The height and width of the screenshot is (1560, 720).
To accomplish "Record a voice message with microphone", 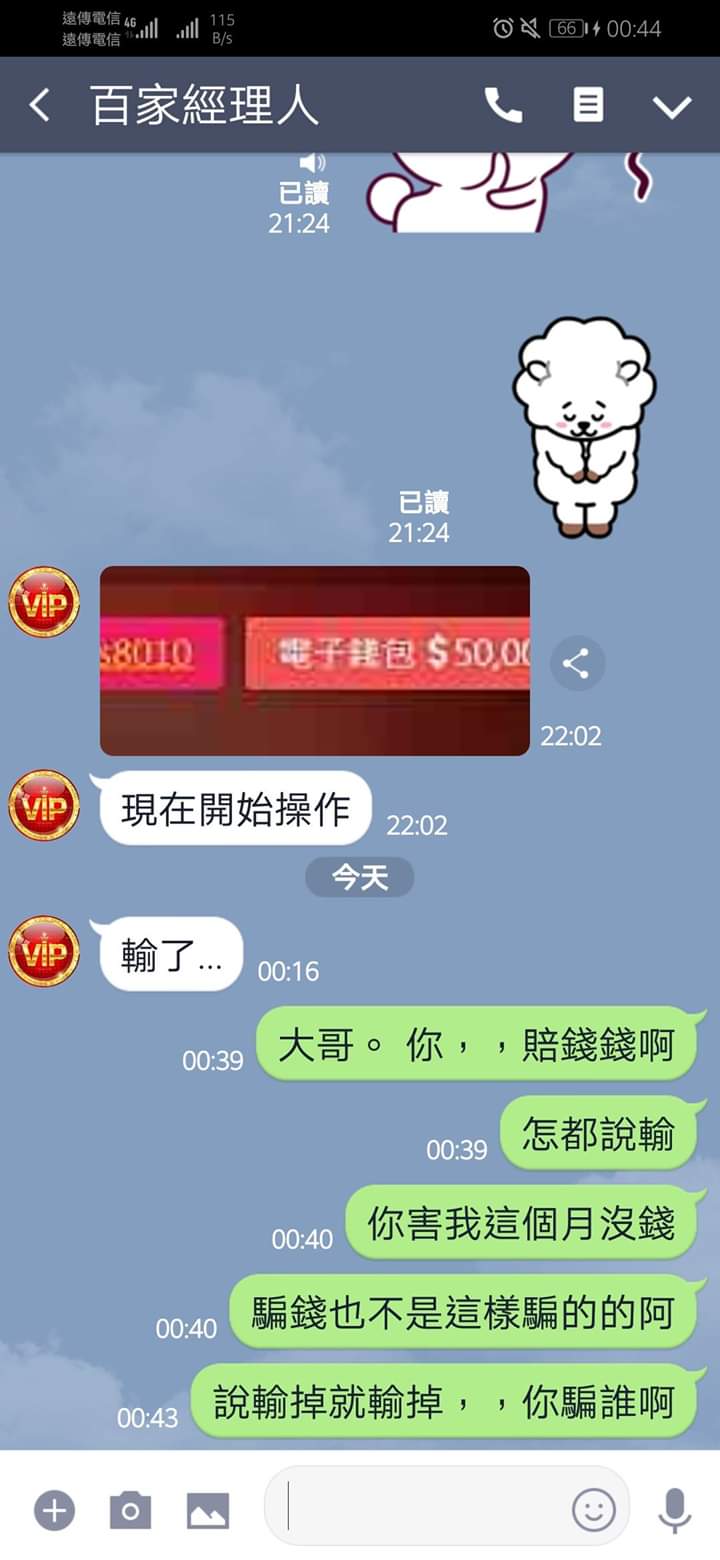I will click(x=674, y=1509).
